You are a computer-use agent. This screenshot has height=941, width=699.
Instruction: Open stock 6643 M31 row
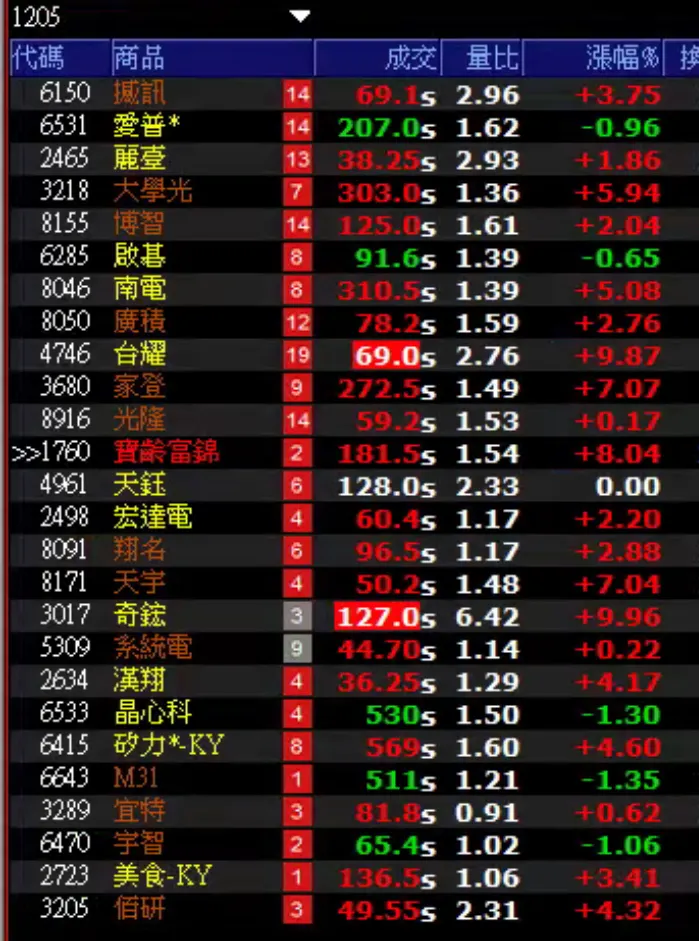click(136, 779)
